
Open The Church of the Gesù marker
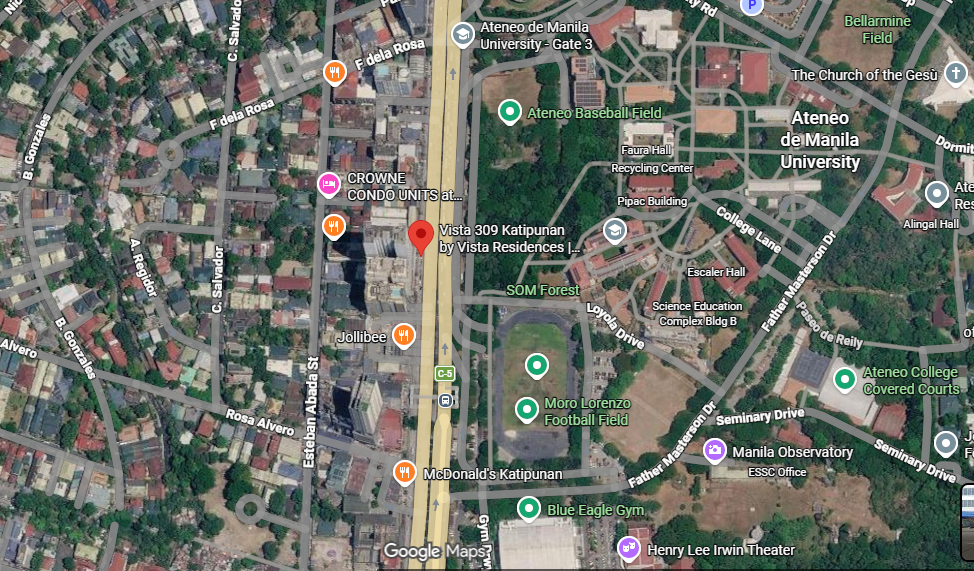pyautogui.click(x=955, y=74)
